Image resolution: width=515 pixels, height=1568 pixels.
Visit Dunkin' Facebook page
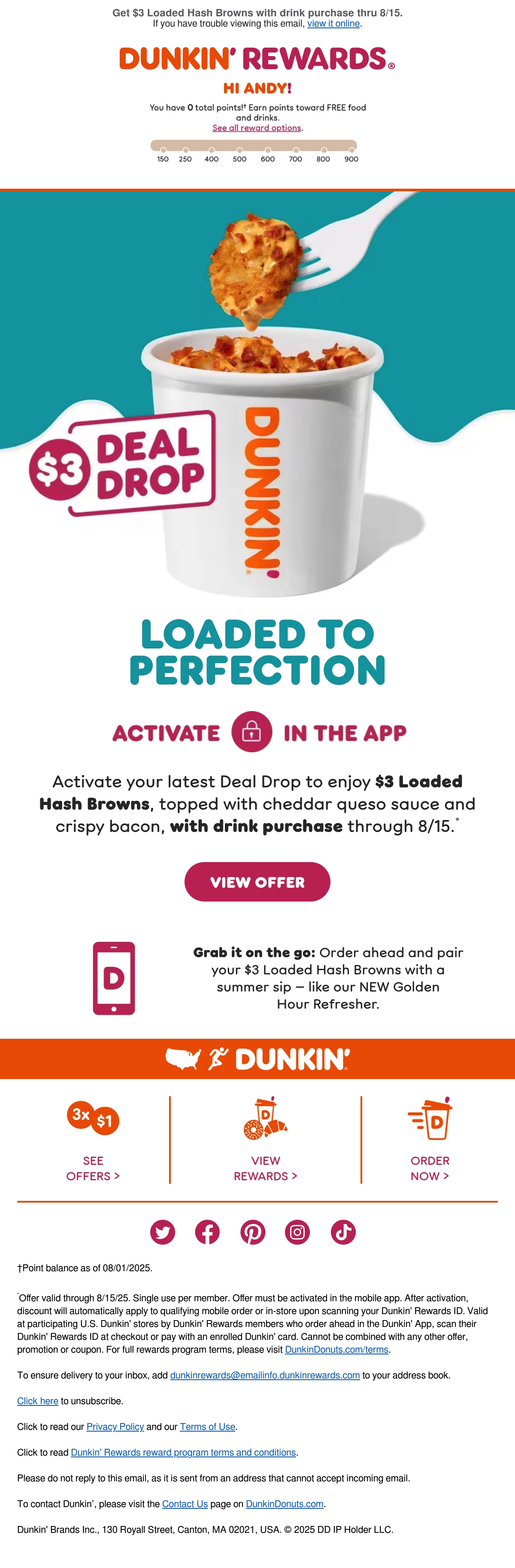coord(208,1233)
